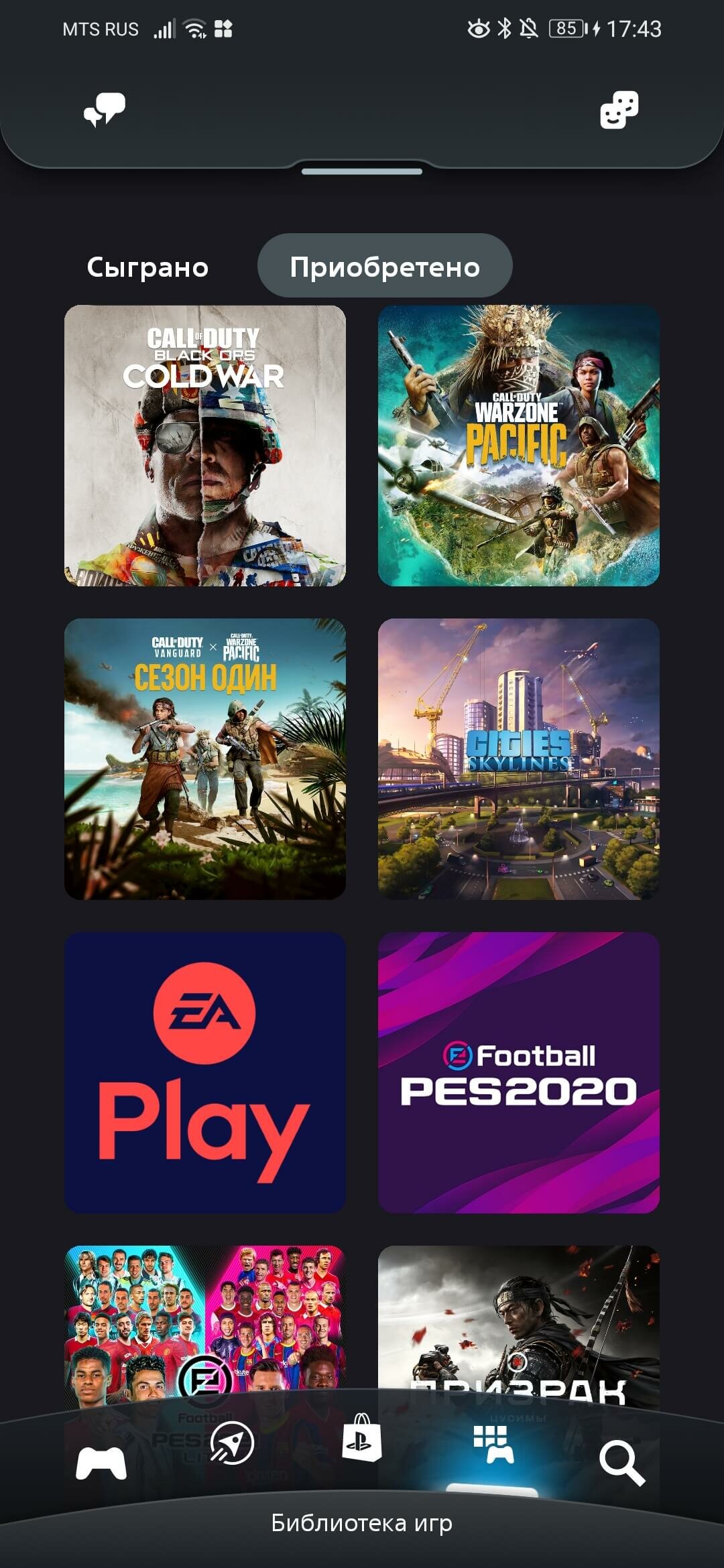The height and width of the screenshot is (1568, 724).
Task: Open Call of Duty Cold War tile
Action: coord(205,446)
